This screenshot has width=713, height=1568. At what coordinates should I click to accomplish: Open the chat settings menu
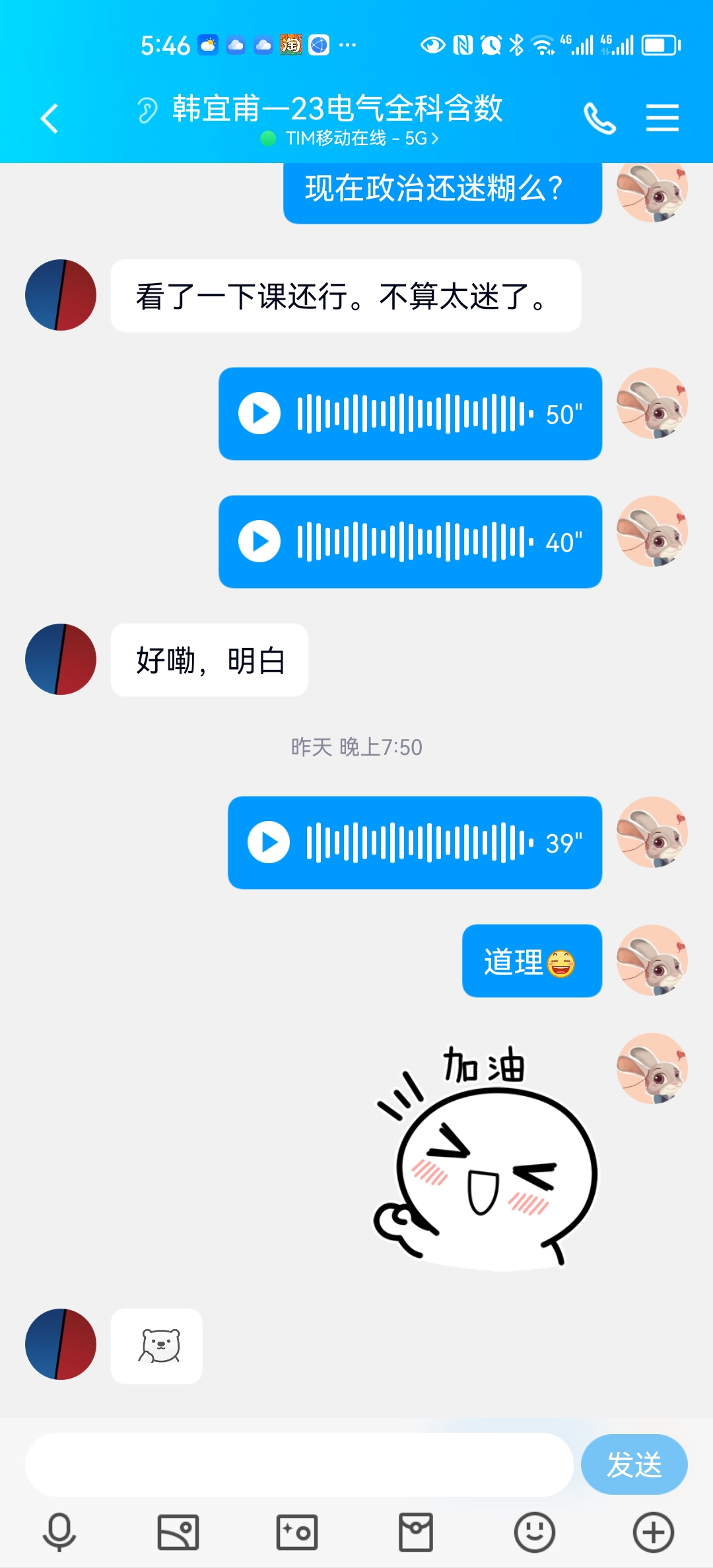[662, 118]
